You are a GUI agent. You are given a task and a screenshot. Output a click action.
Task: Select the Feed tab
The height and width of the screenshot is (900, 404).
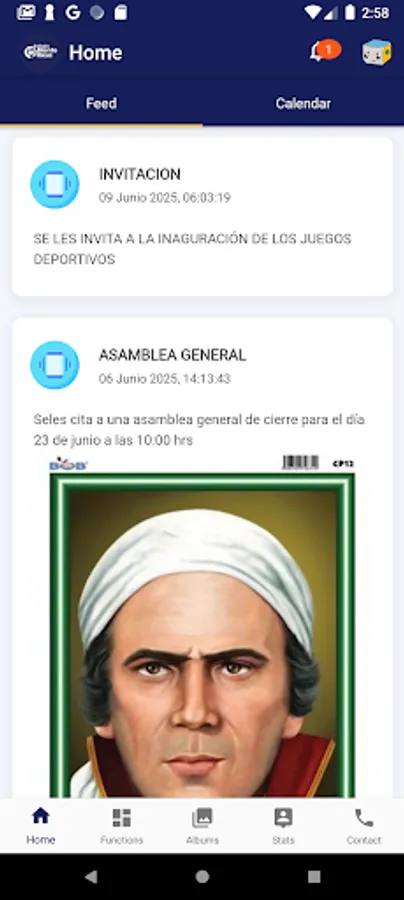coord(101,103)
